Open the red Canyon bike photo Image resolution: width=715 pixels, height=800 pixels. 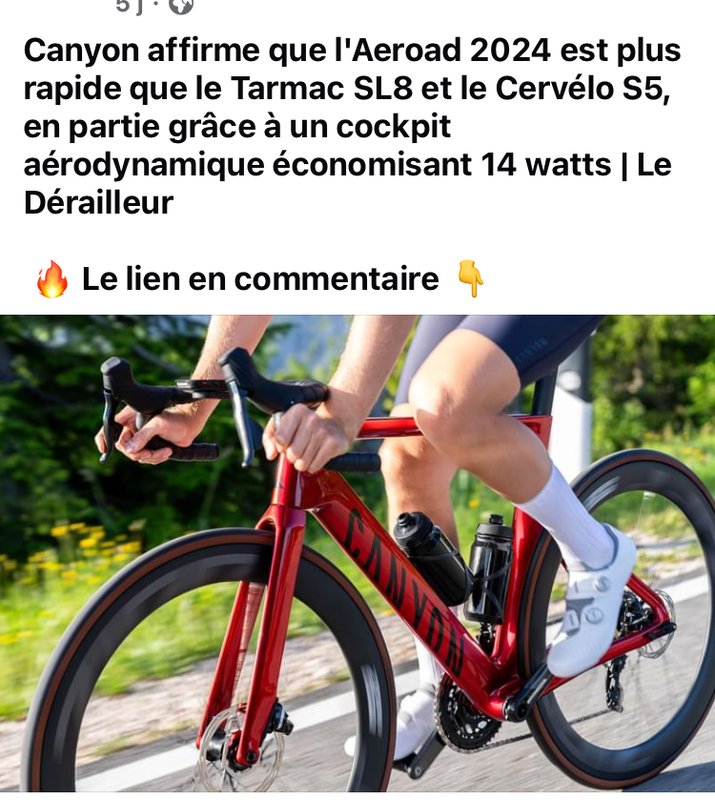[357, 555]
